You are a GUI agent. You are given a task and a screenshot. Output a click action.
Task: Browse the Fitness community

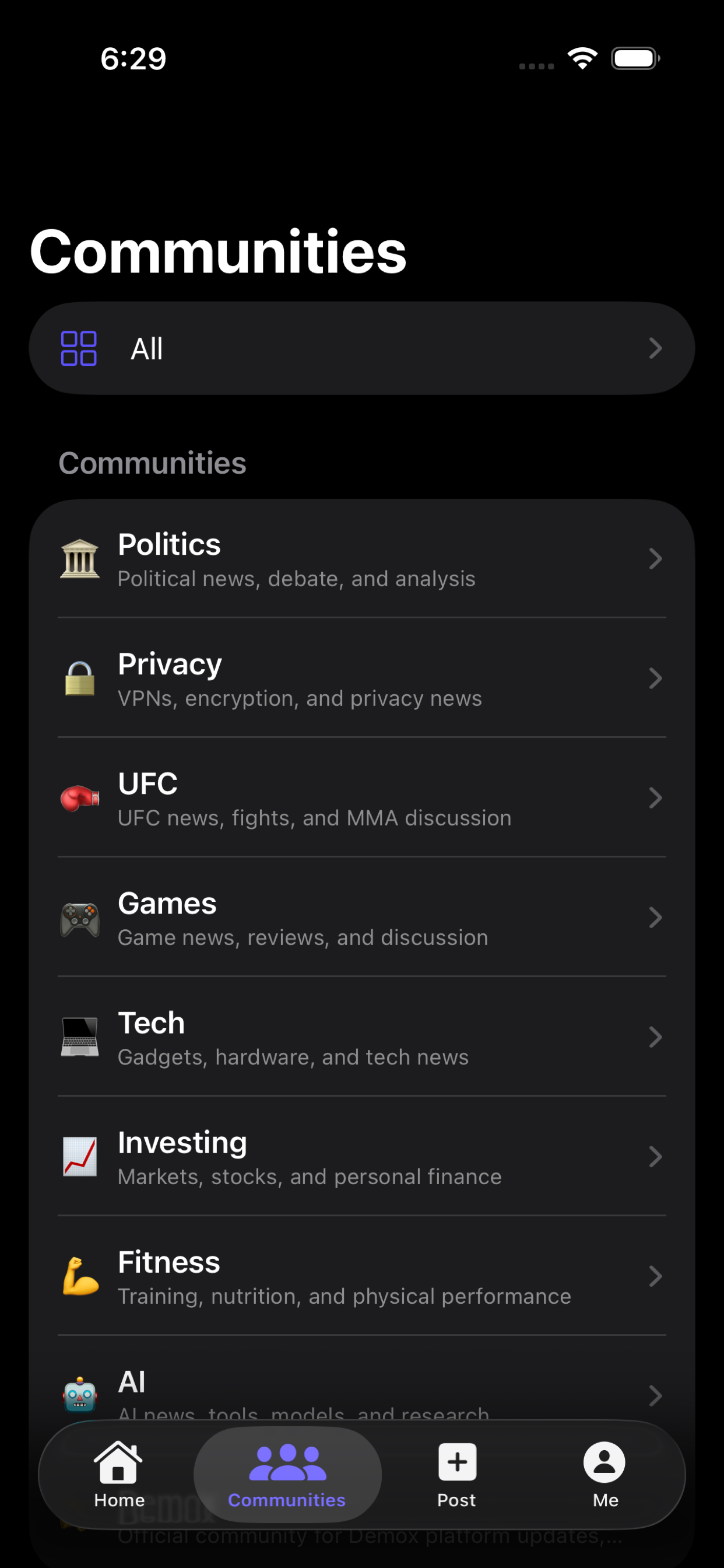click(x=361, y=1276)
